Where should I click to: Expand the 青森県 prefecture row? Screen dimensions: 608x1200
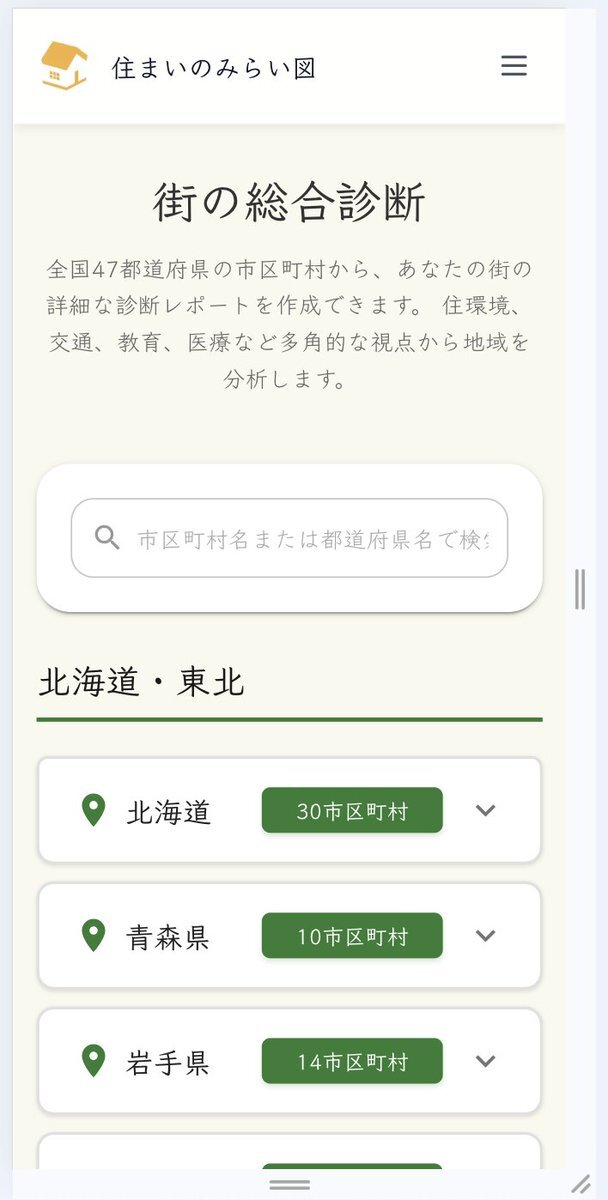(x=485, y=936)
